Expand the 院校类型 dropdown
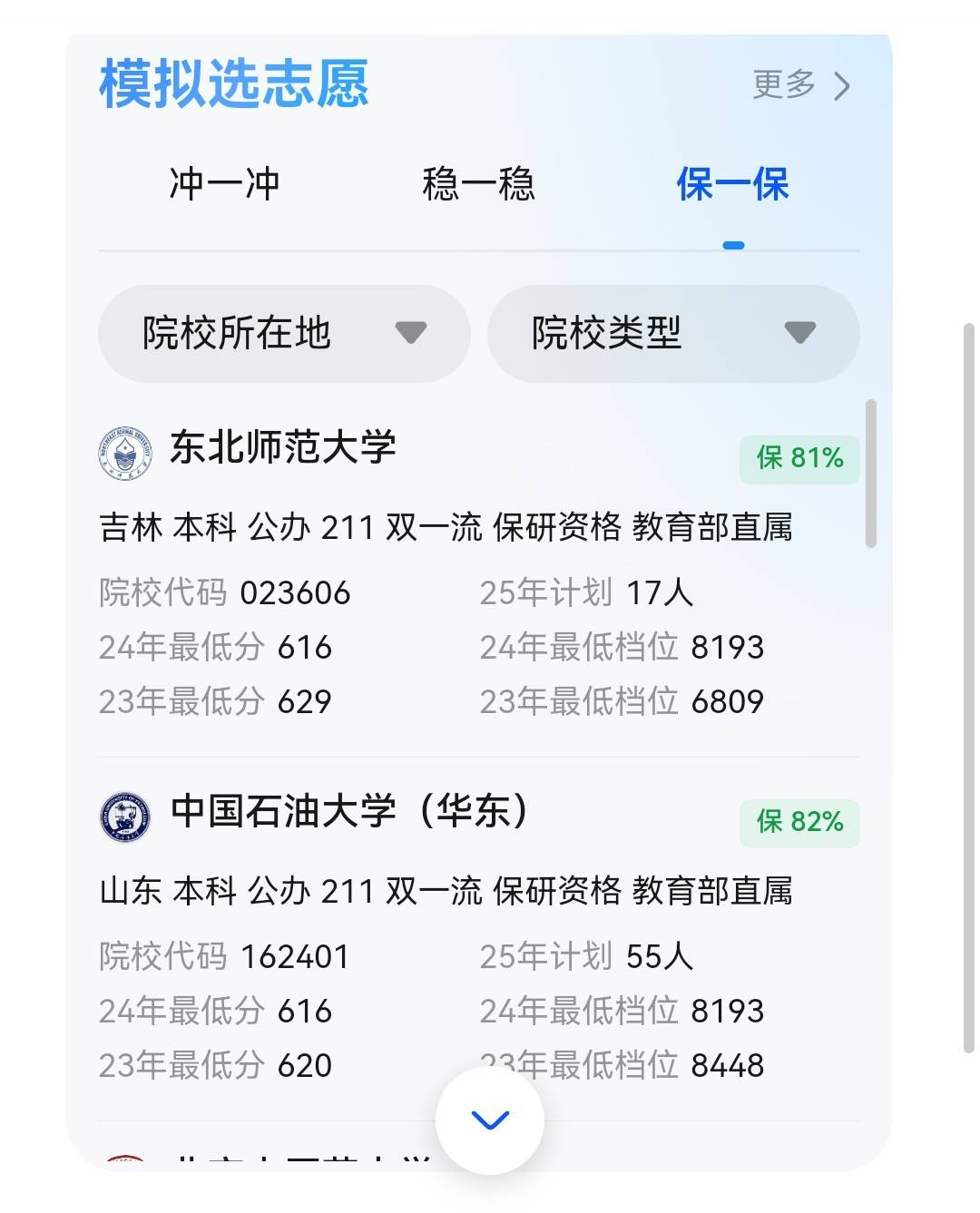The width and height of the screenshot is (980, 1213). pyautogui.click(x=672, y=333)
